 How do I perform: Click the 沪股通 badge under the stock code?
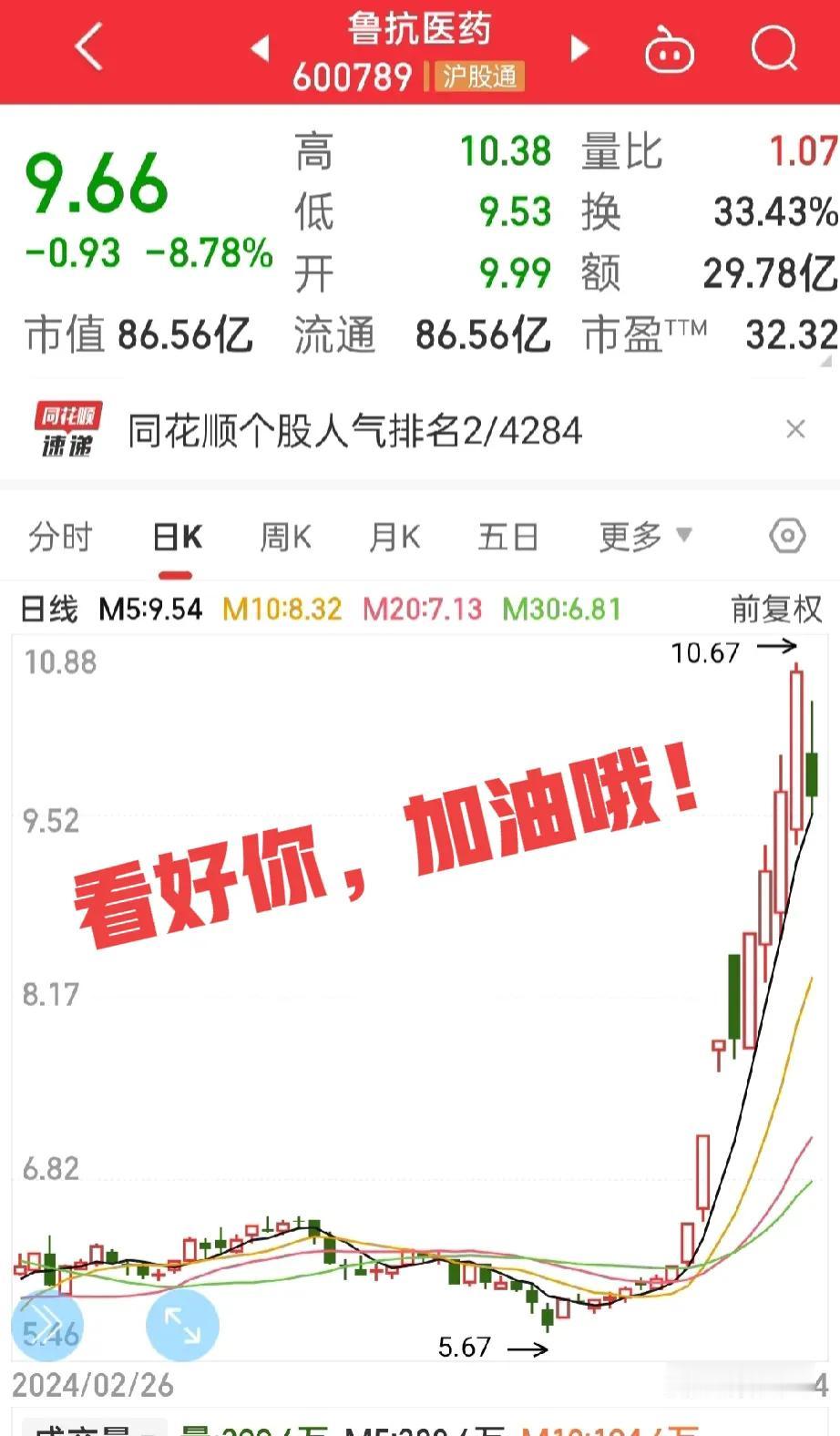point(478,78)
